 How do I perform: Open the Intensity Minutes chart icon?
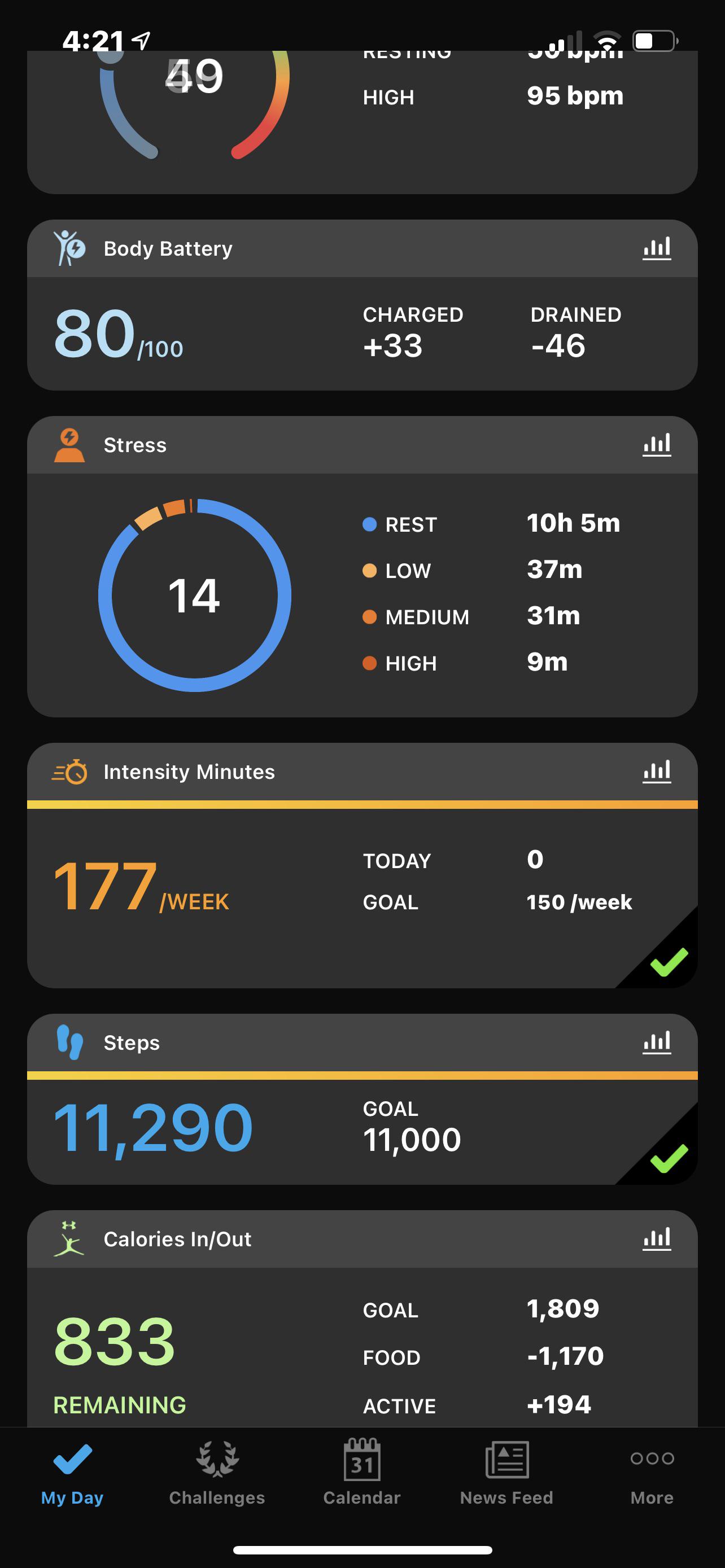[656, 770]
